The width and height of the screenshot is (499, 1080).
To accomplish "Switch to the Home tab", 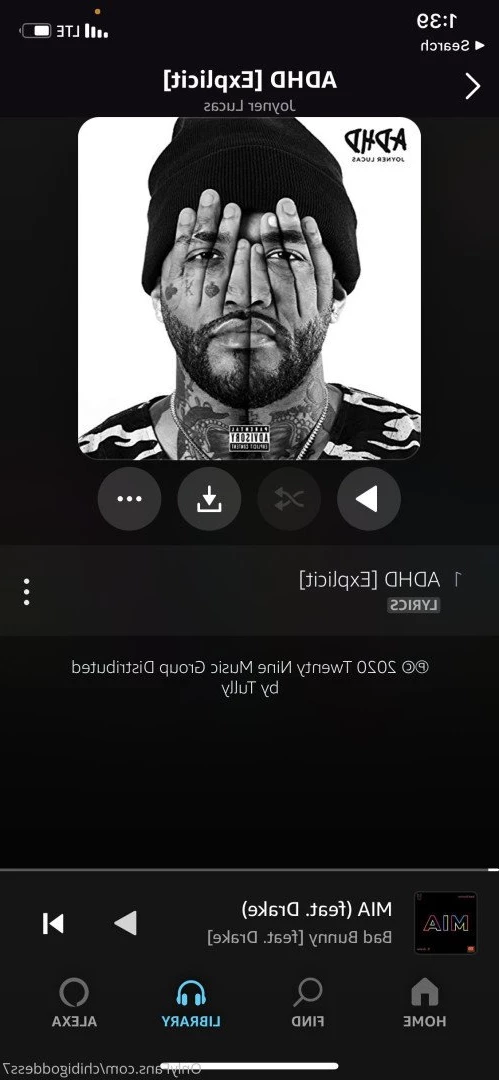I will click(425, 1004).
